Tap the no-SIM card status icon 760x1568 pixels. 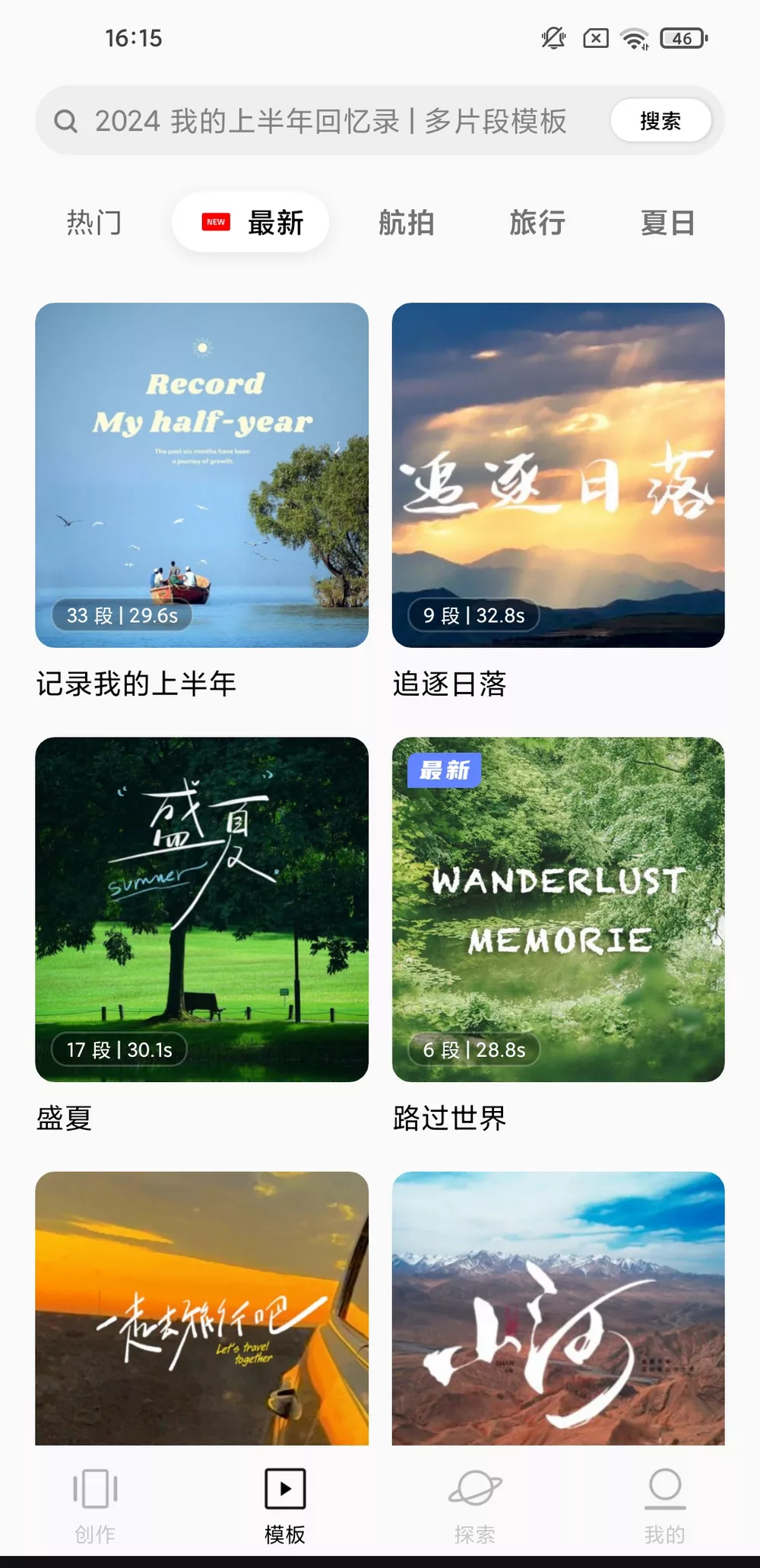pyautogui.click(x=595, y=37)
